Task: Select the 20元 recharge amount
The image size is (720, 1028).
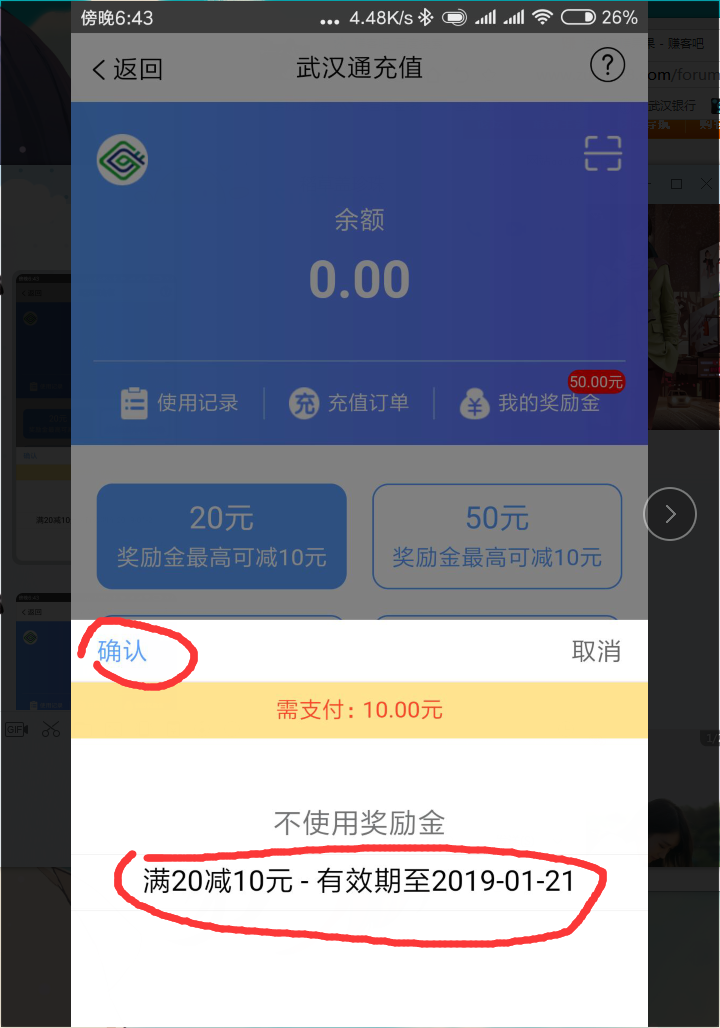Action: [221, 536]
